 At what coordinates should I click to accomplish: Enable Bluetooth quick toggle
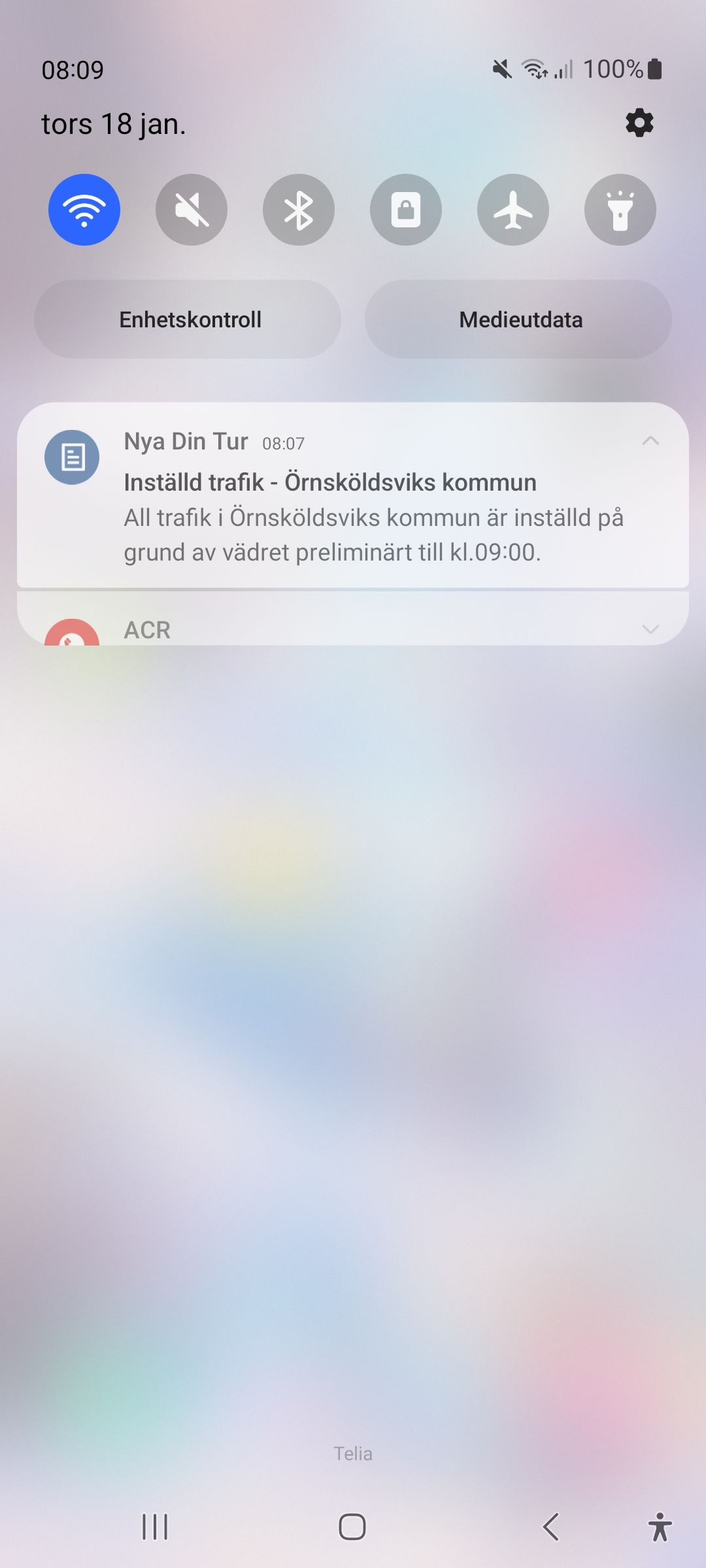pos(299,210)
